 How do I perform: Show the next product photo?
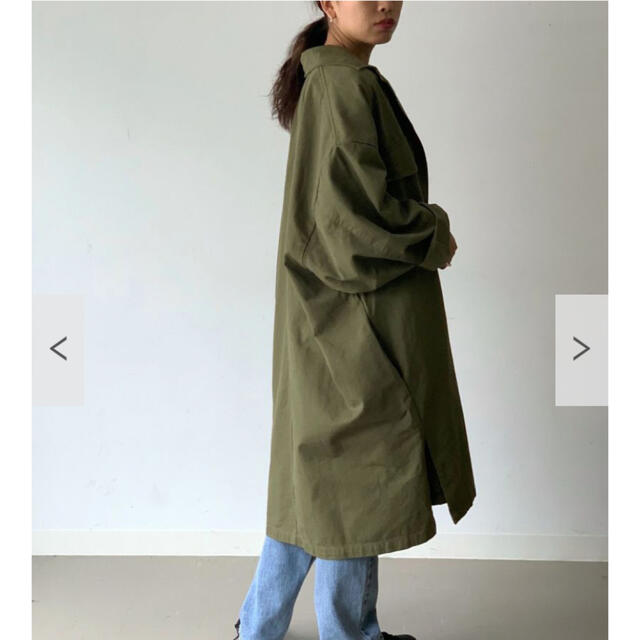point(581,349)
